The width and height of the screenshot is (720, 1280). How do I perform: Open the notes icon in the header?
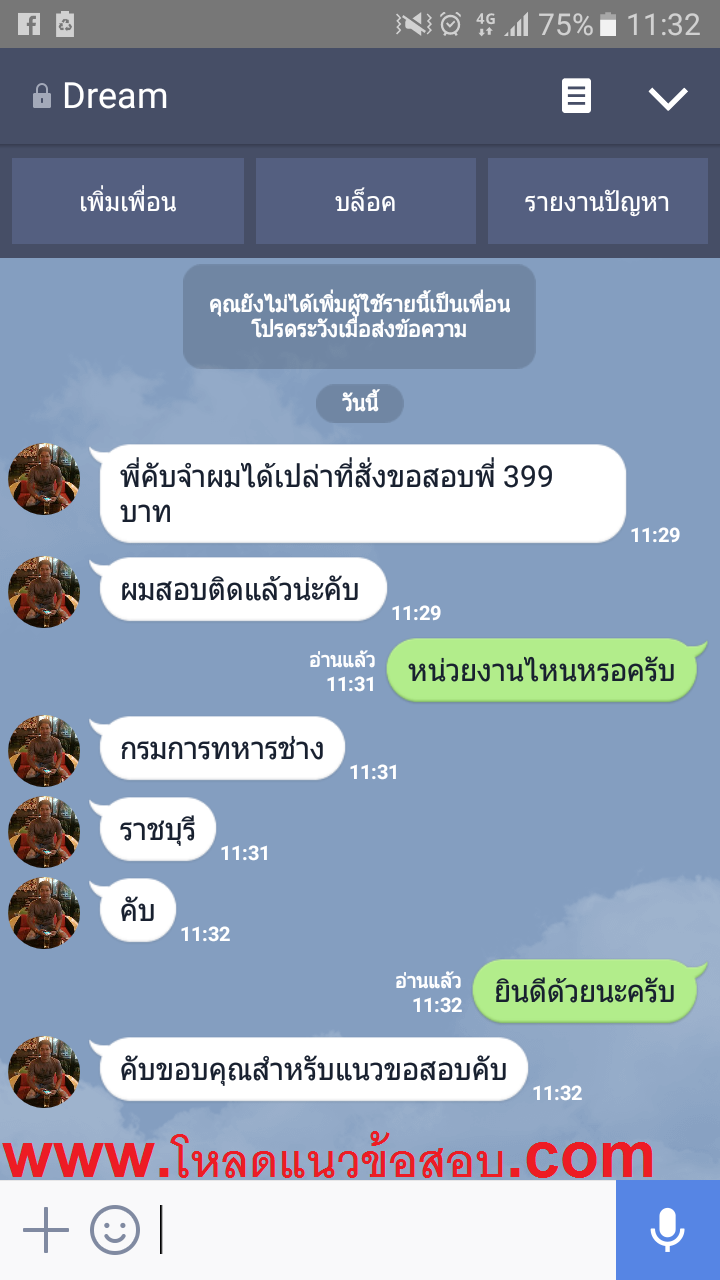click(x=576, y=97)
